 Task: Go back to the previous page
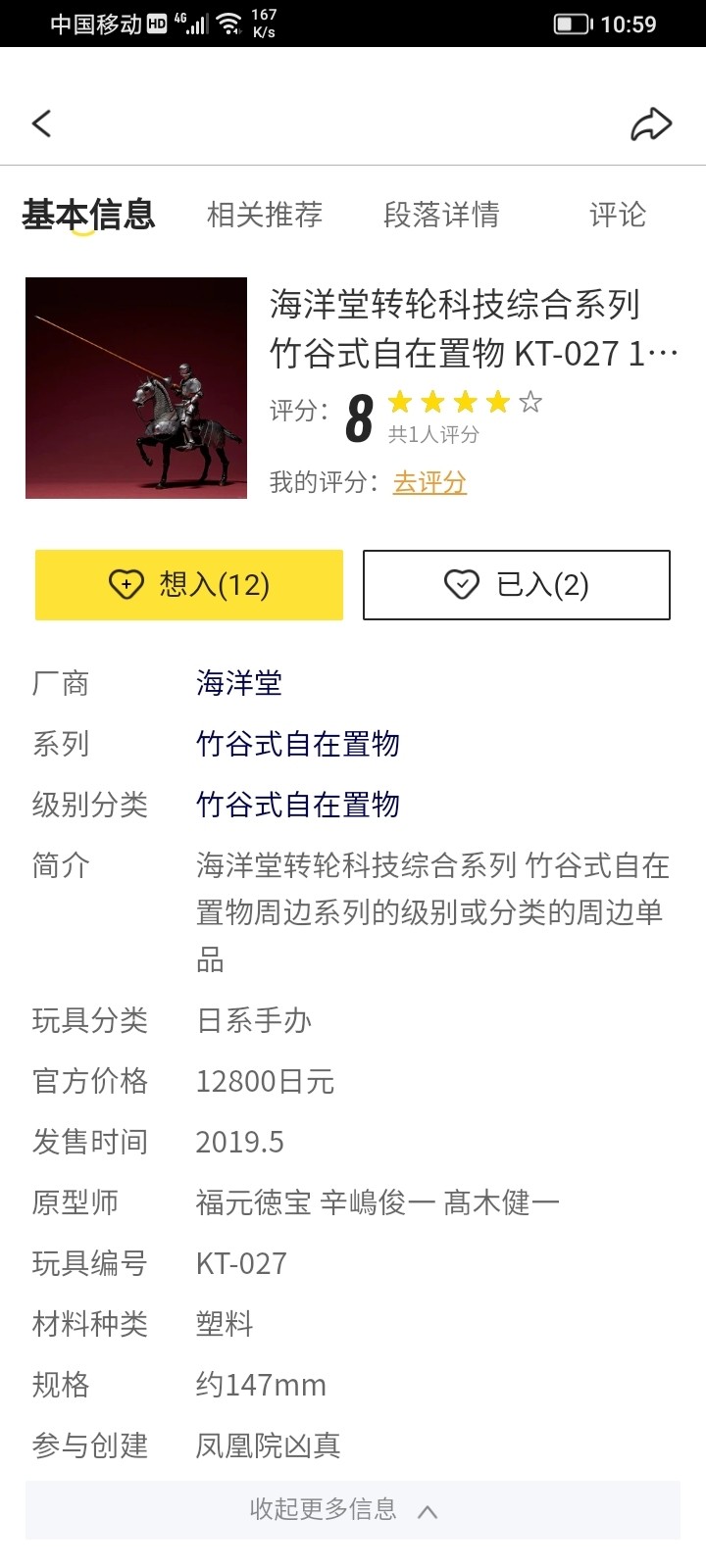tap(41, 123)
